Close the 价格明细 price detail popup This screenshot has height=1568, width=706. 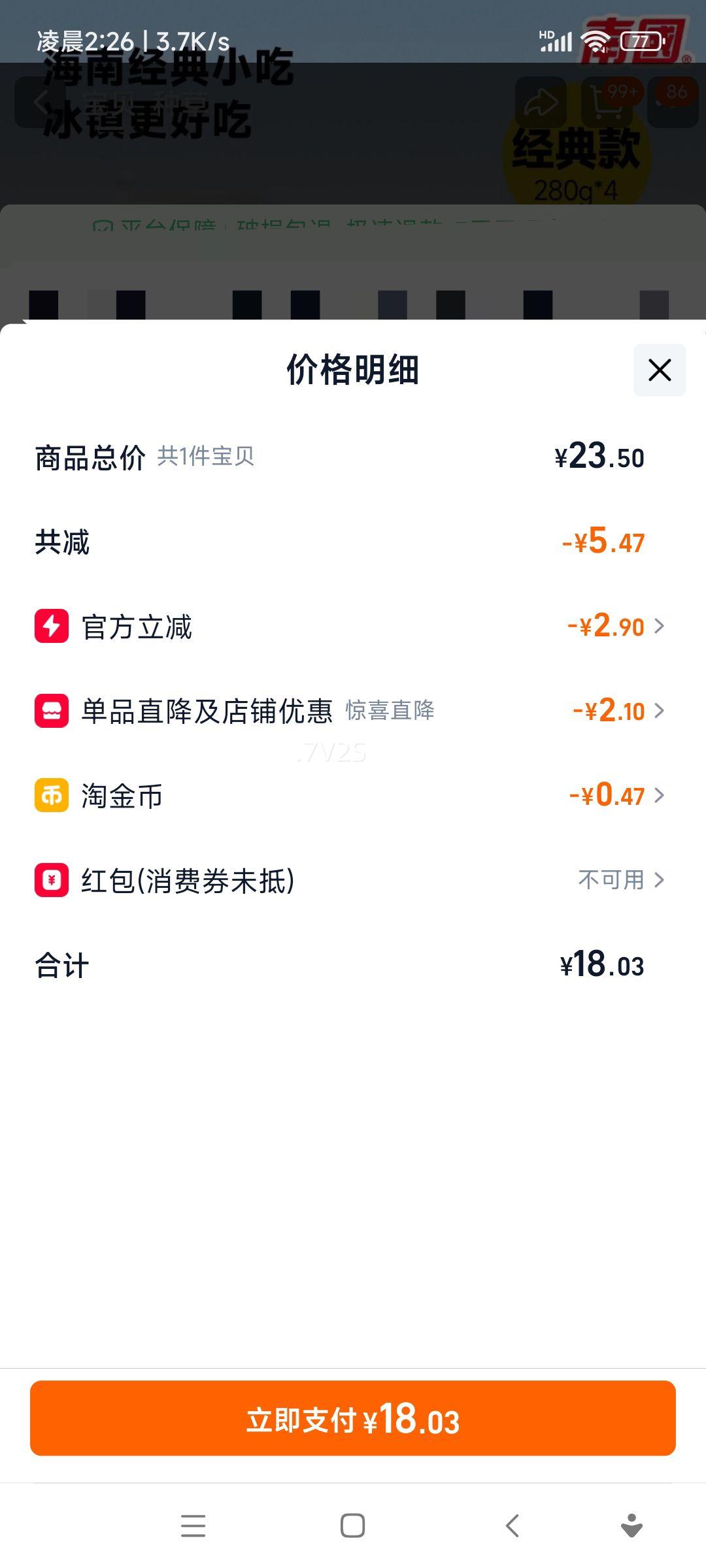[658, 370]
